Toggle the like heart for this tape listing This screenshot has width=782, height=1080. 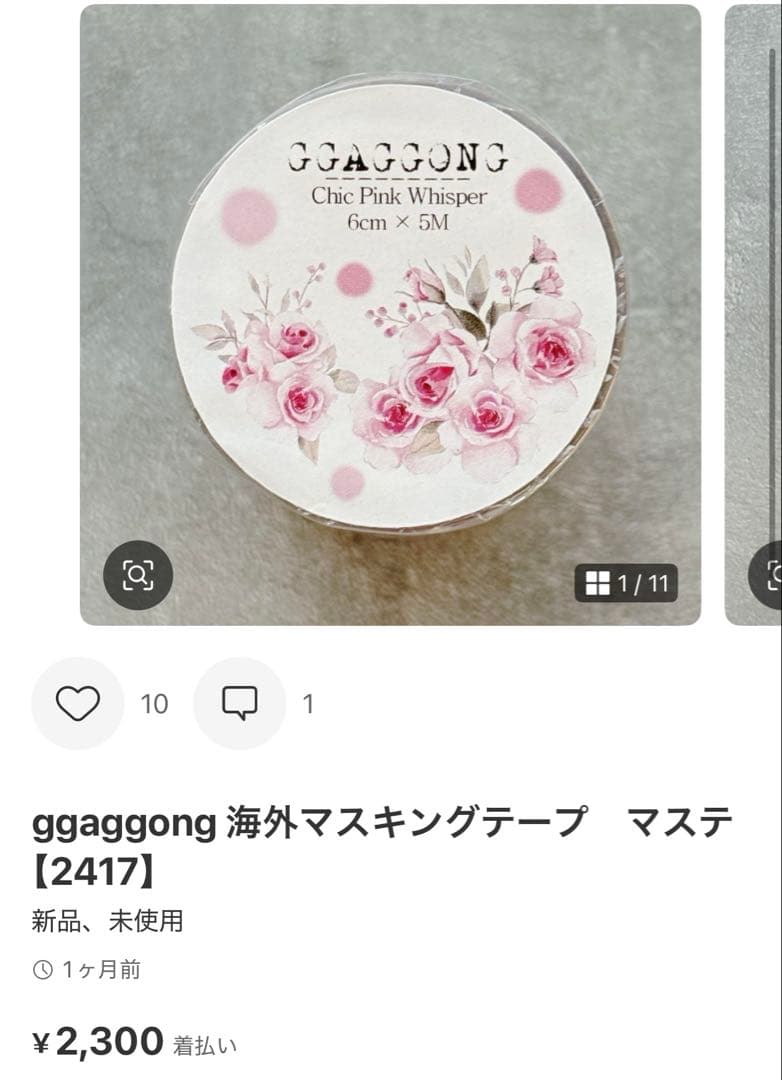pyautogui.click(x=78, y=704)
